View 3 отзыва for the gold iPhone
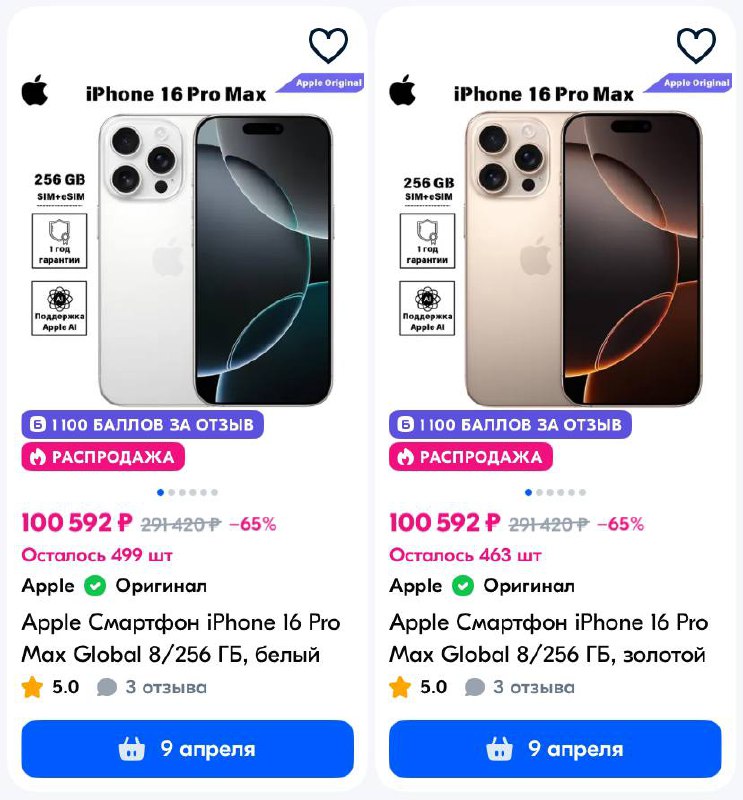Viewport: 743px width, 800px height. pos(520,687)
